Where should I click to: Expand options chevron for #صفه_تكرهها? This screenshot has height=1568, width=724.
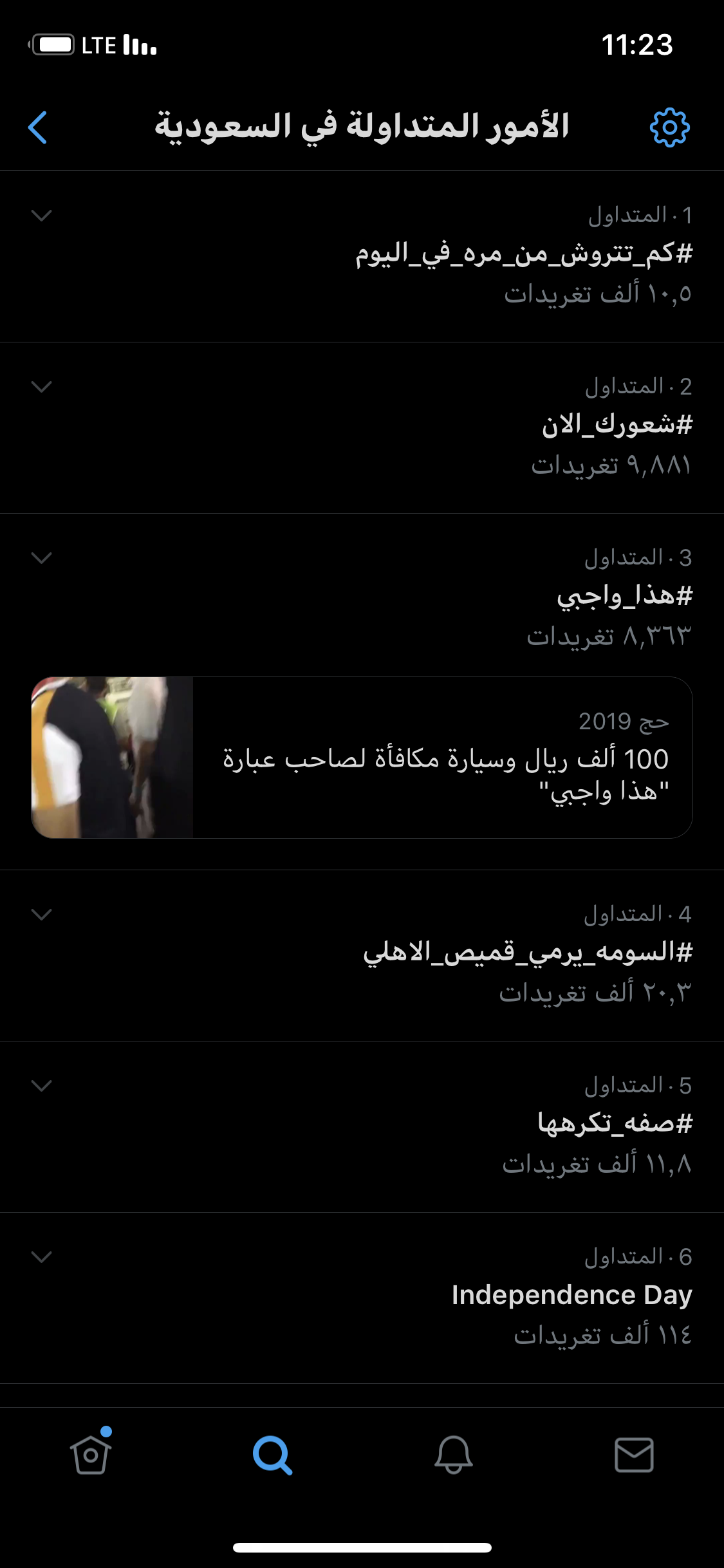[42, 1085]
